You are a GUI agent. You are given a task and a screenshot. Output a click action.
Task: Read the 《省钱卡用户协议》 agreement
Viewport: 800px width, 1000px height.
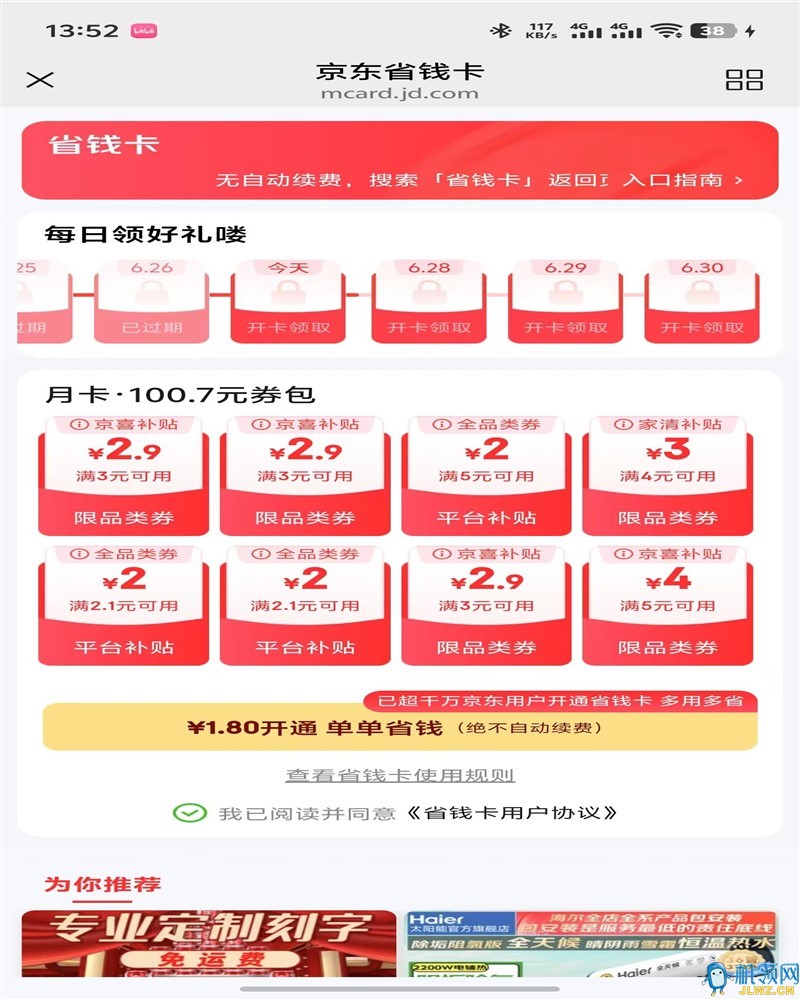click(x=512, y=813)
